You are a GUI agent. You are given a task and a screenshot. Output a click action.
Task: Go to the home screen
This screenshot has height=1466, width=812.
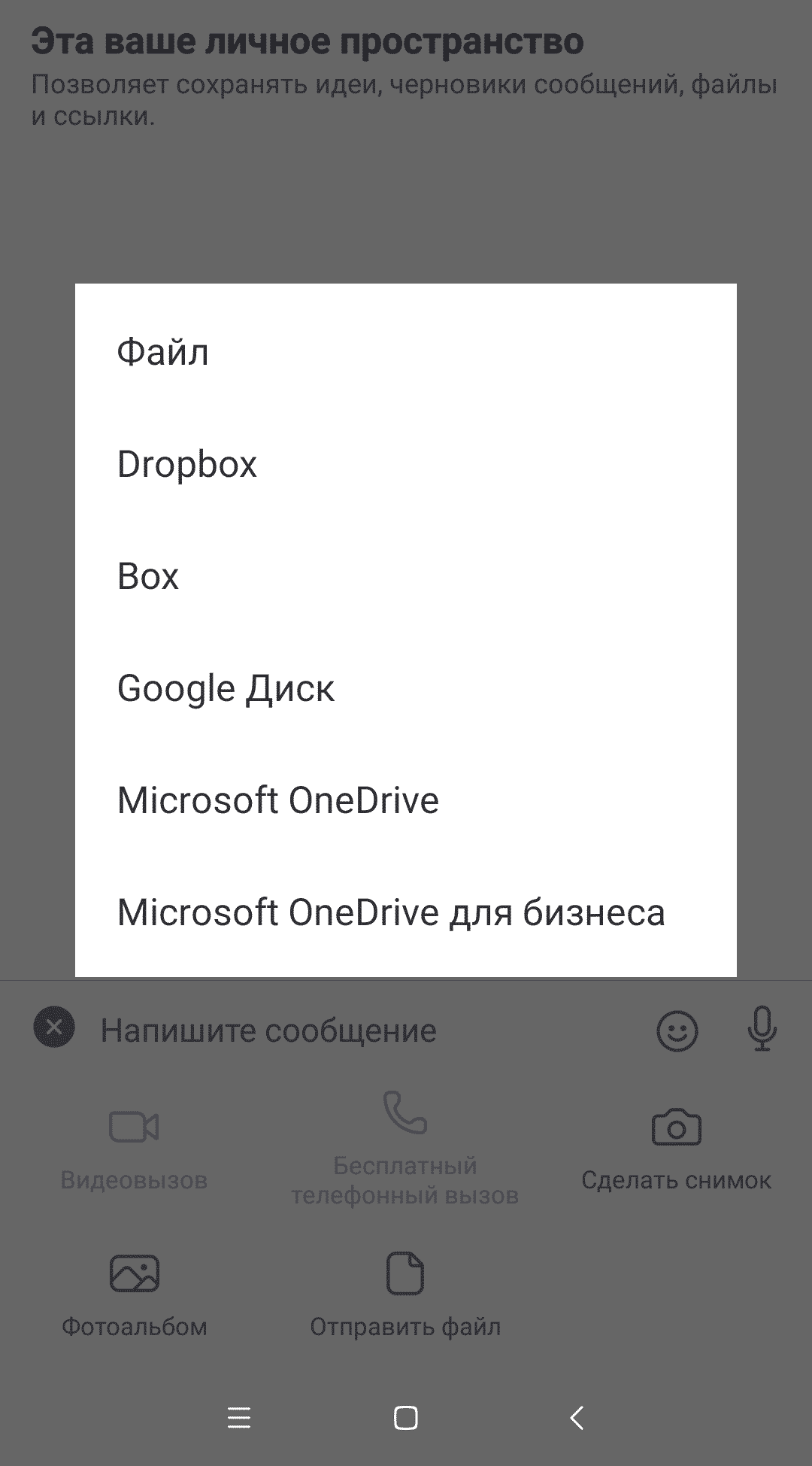click(x=406, y=1418)
